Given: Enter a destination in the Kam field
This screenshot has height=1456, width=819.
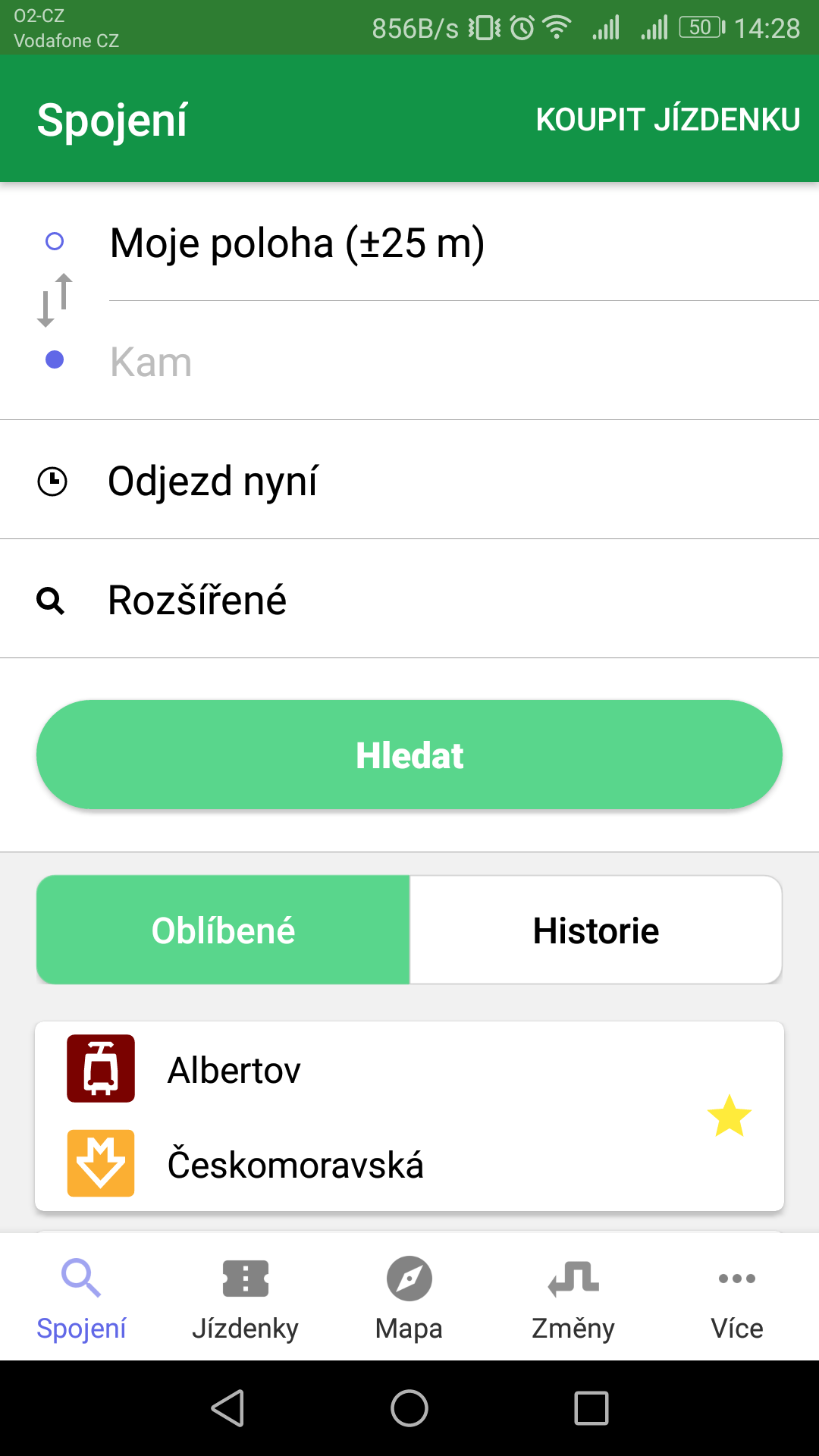Looking at the screenshot, I should point(464,361).
